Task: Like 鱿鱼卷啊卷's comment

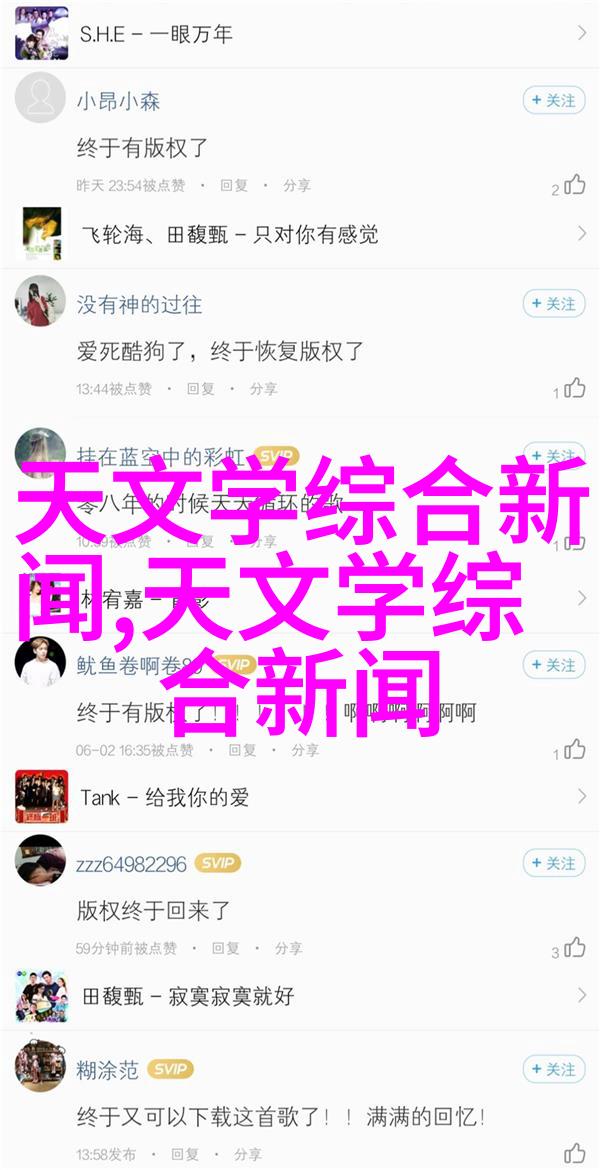Action: [x=573, y=749]
